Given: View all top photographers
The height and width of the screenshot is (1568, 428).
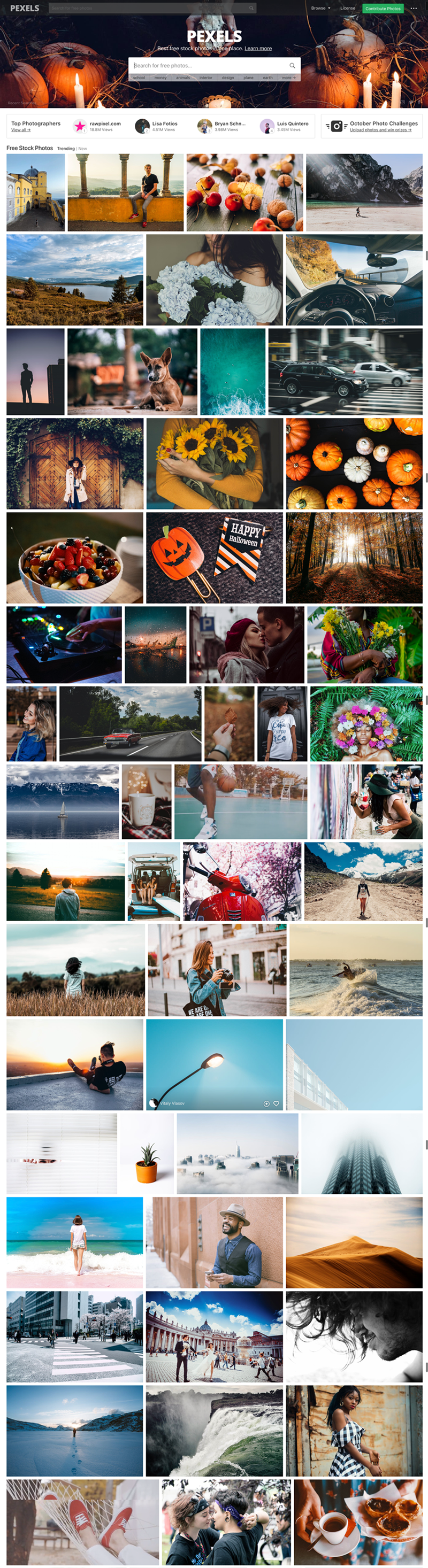Looking at the screenshot, I should point(20,130).
